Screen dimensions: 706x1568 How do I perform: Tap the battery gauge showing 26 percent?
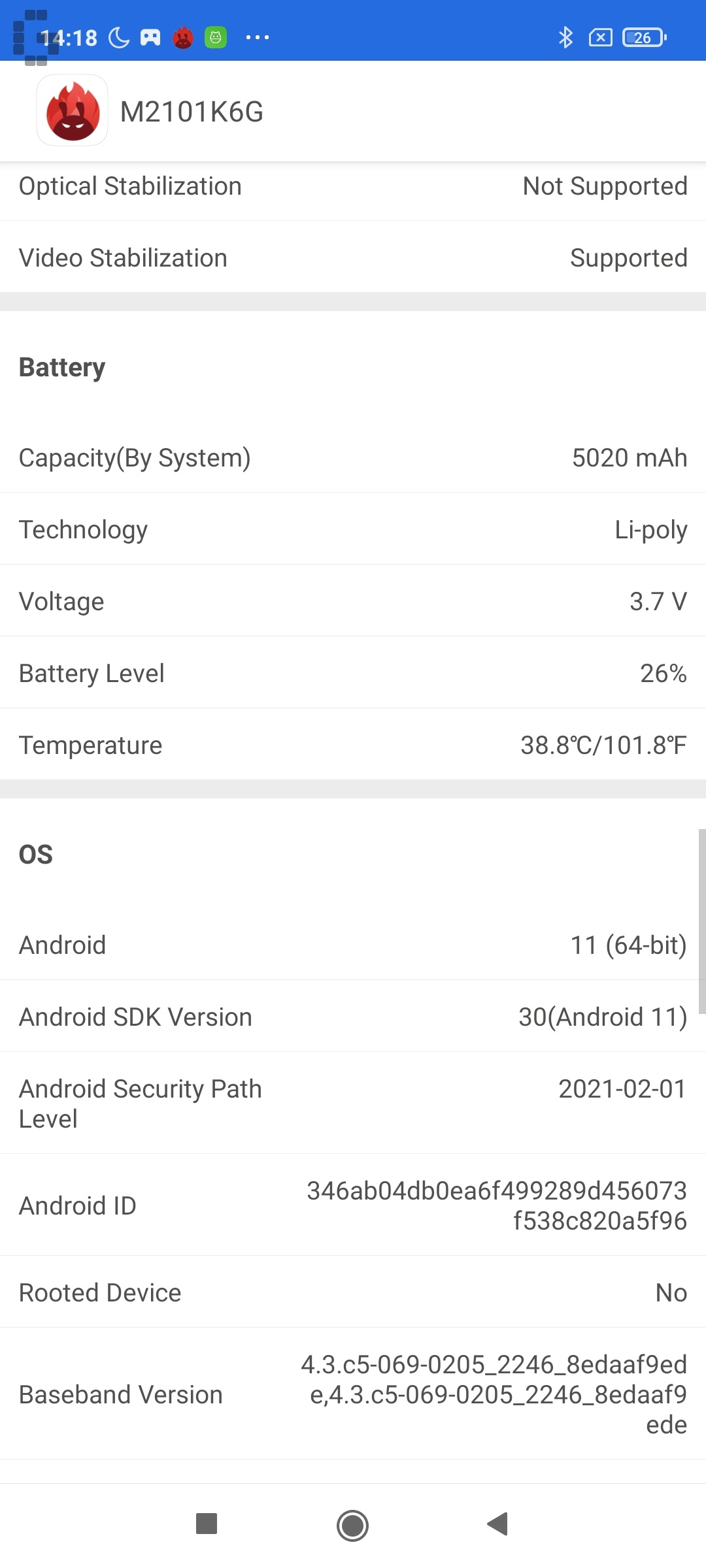(643, 37)
